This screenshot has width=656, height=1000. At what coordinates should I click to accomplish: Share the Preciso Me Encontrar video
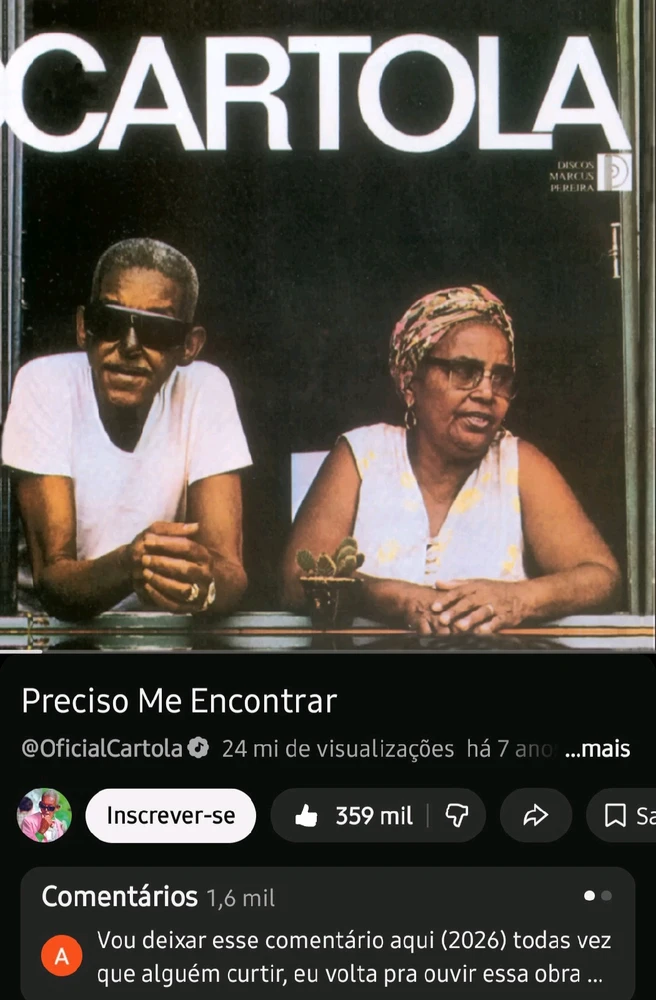pos(536,816)
